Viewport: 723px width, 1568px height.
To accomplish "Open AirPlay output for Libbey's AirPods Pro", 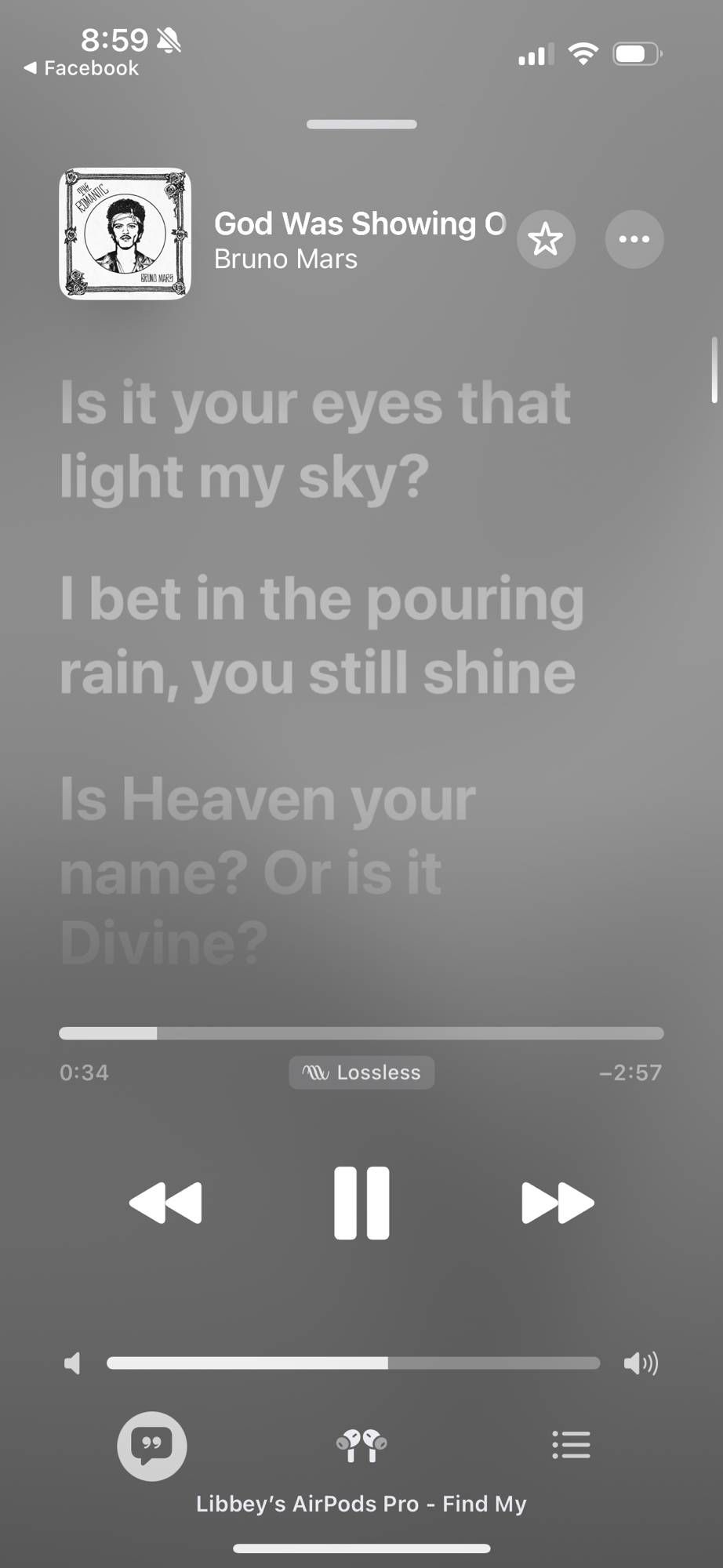I will point(361,1445).
